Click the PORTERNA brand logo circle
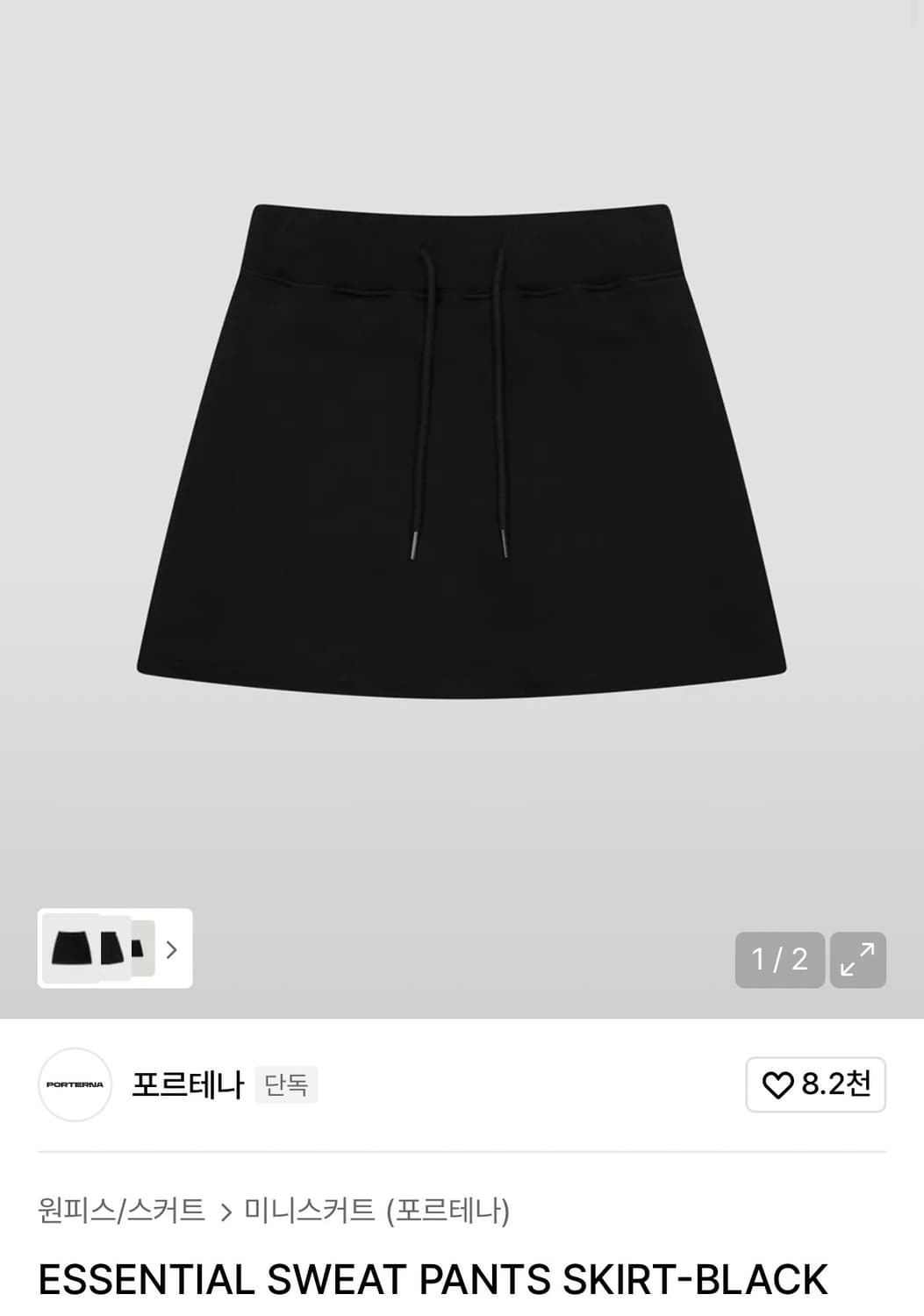 tap(75, 1085)
